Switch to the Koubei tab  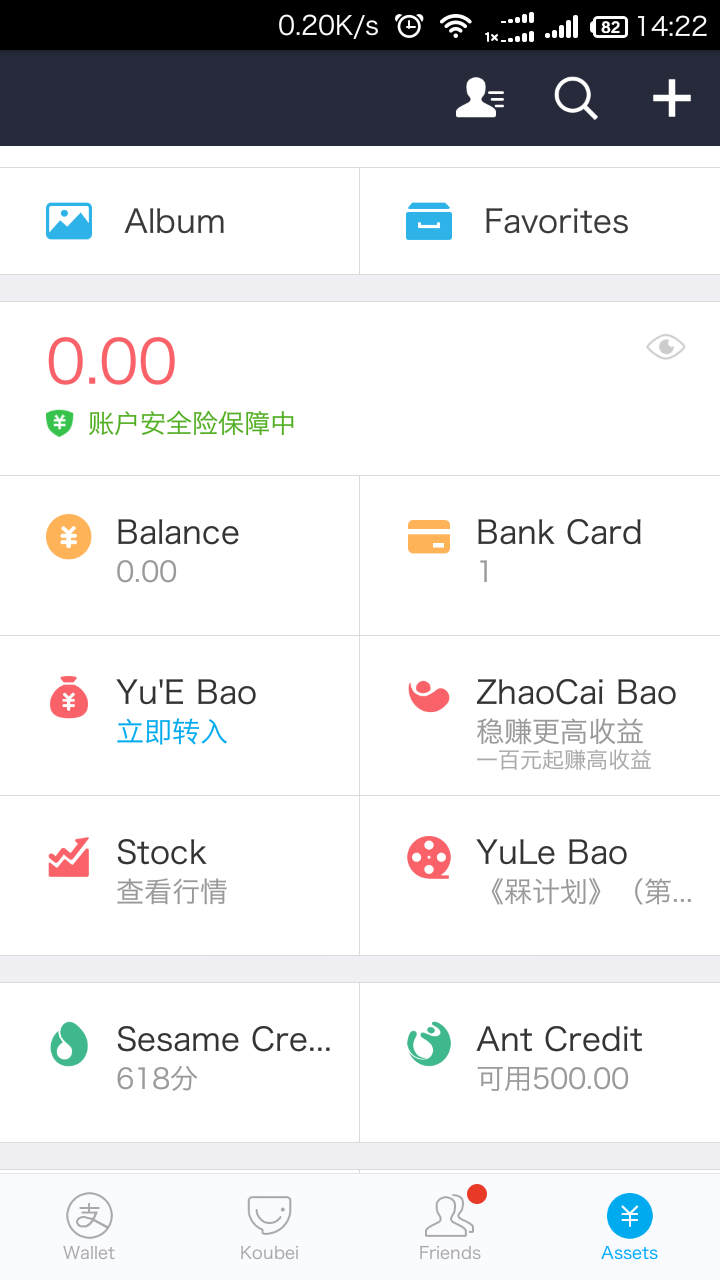[x=269, y=1228]
